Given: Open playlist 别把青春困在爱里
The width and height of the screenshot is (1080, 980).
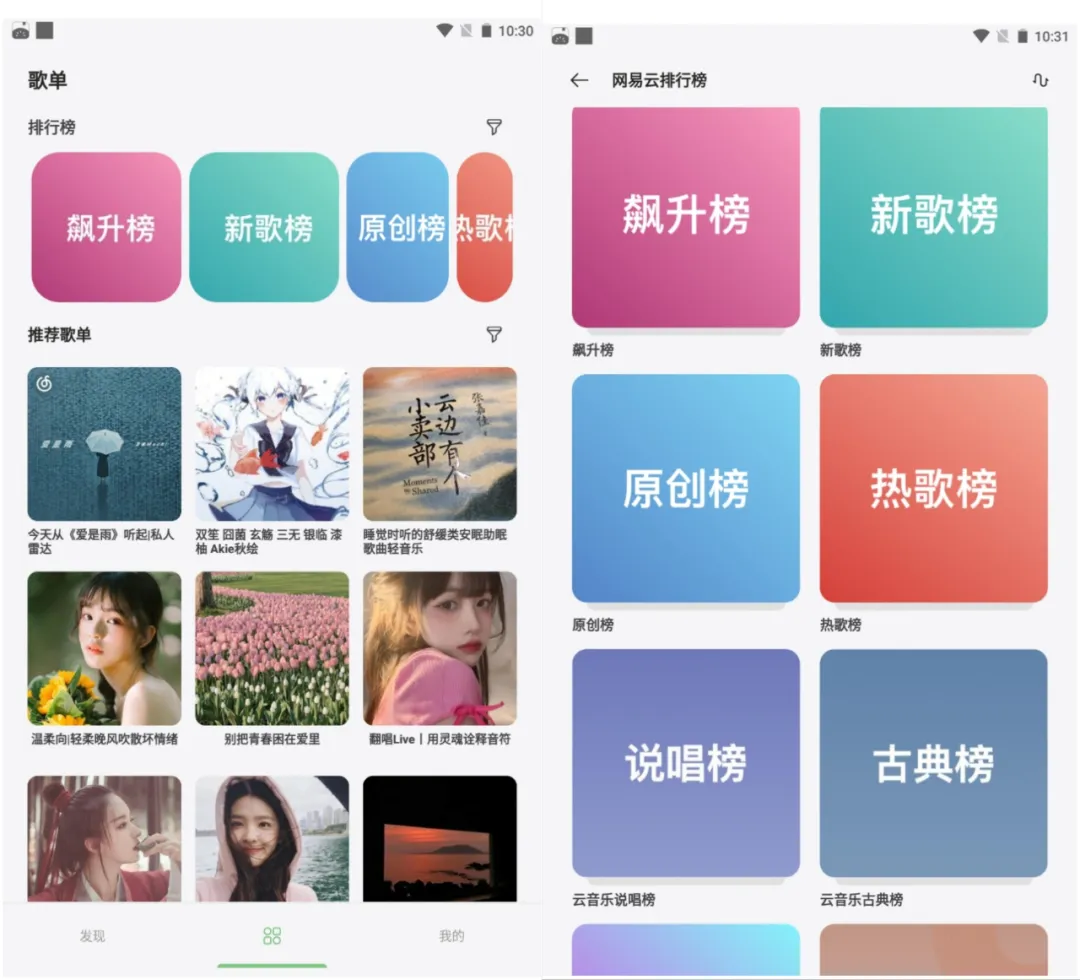Looking at the screenshot, I should (x=272, y=648).
